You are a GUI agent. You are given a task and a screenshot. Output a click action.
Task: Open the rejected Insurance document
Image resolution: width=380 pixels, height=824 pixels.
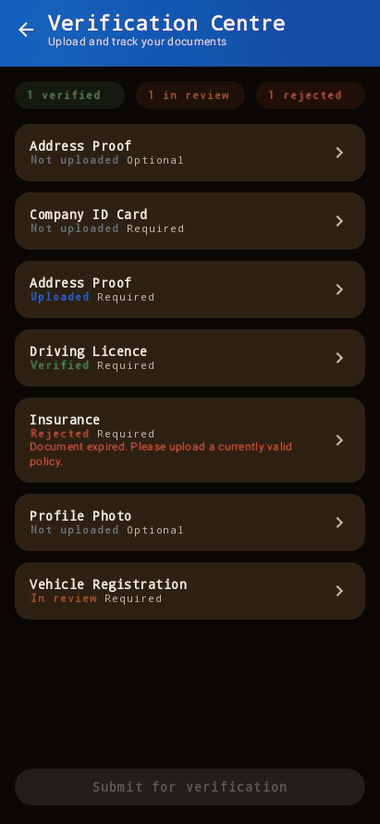(190, 440)
